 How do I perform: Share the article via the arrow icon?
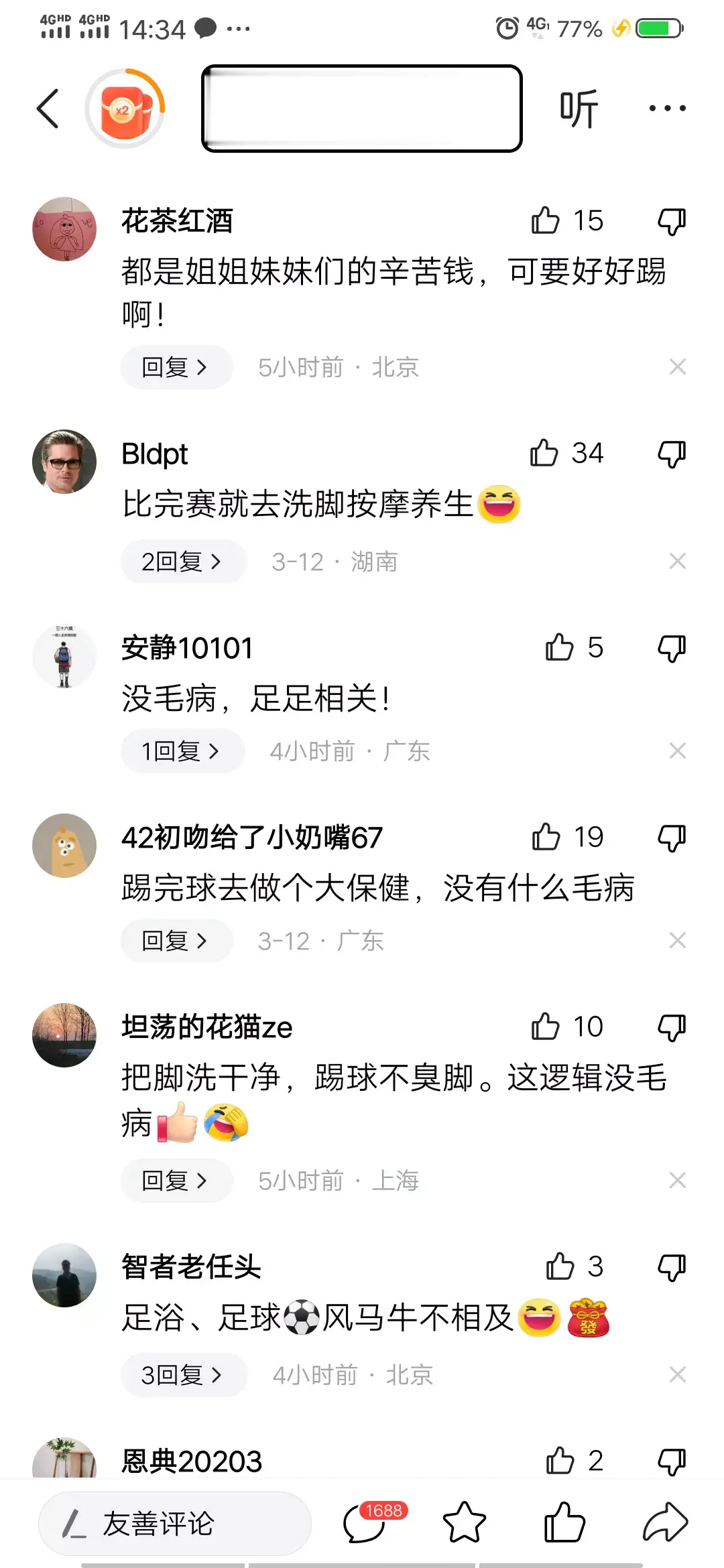tap(665, 1524)
